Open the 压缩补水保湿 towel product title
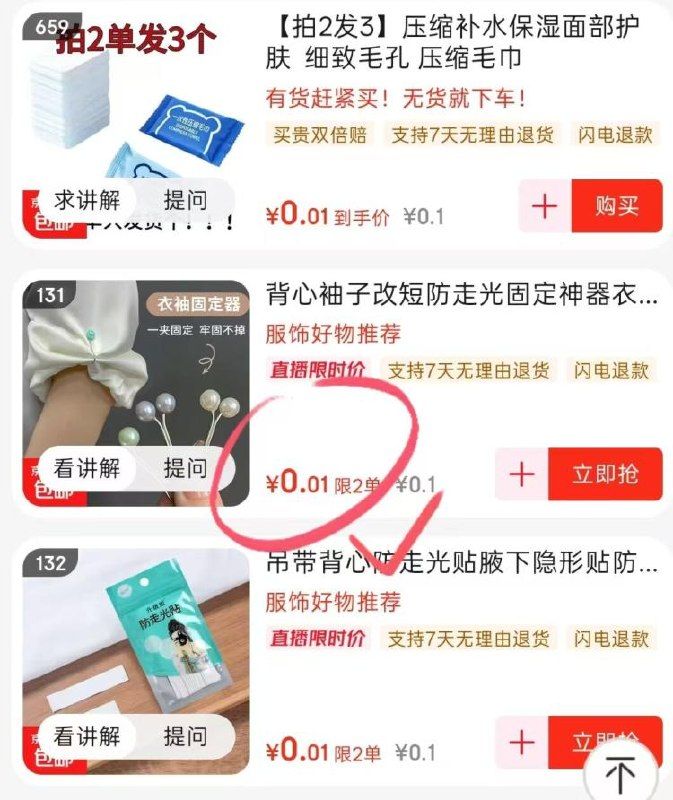Viewport: 673px width, 800px height. tap(452, 42)
